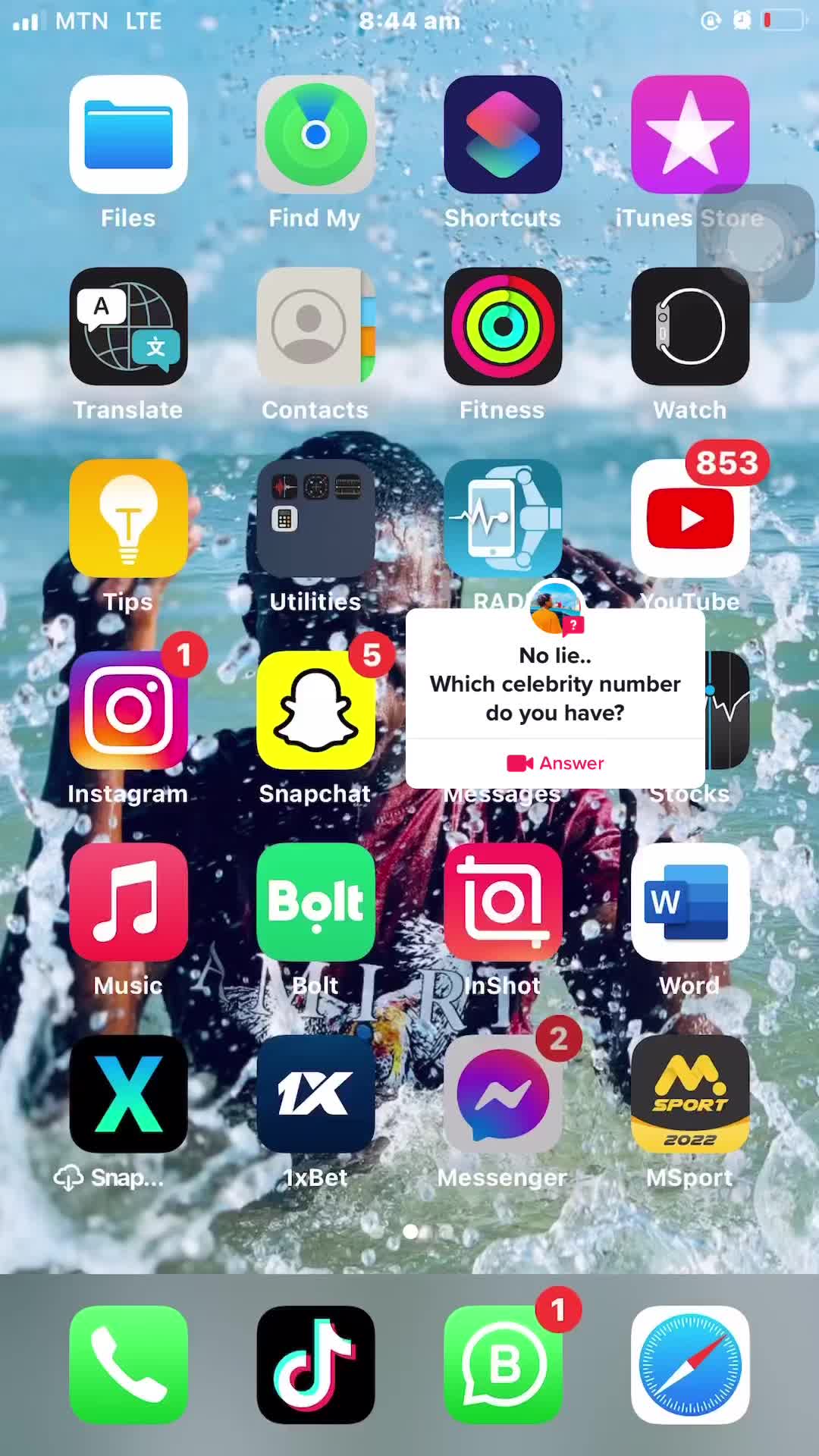Viewport: 819px width, 1456px height.
Task: Launch the Bolt app
Action: pyautogui.click(x=315, y=902)
